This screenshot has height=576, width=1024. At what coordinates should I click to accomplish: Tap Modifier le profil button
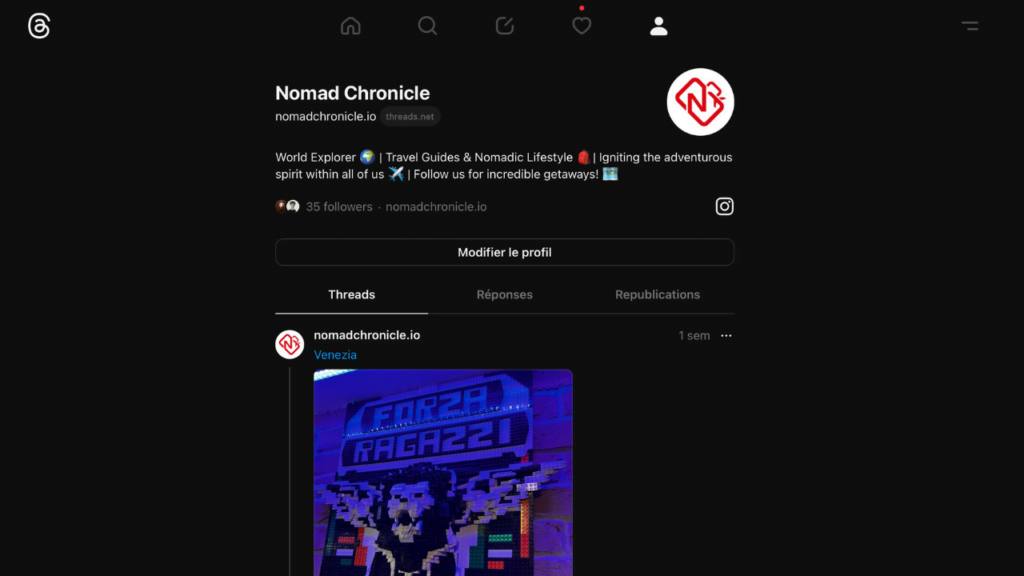504,252
